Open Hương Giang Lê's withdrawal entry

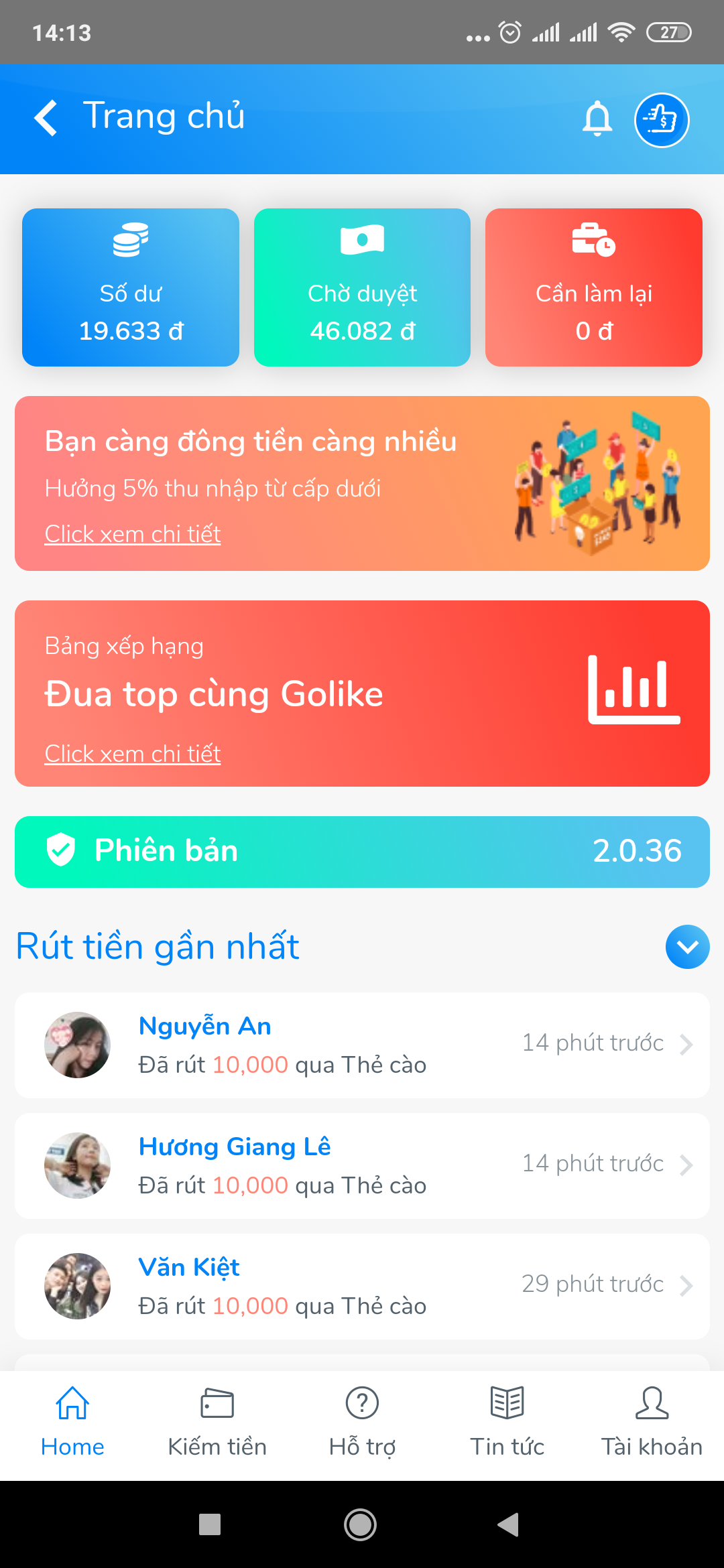[x=362, y=1165]
